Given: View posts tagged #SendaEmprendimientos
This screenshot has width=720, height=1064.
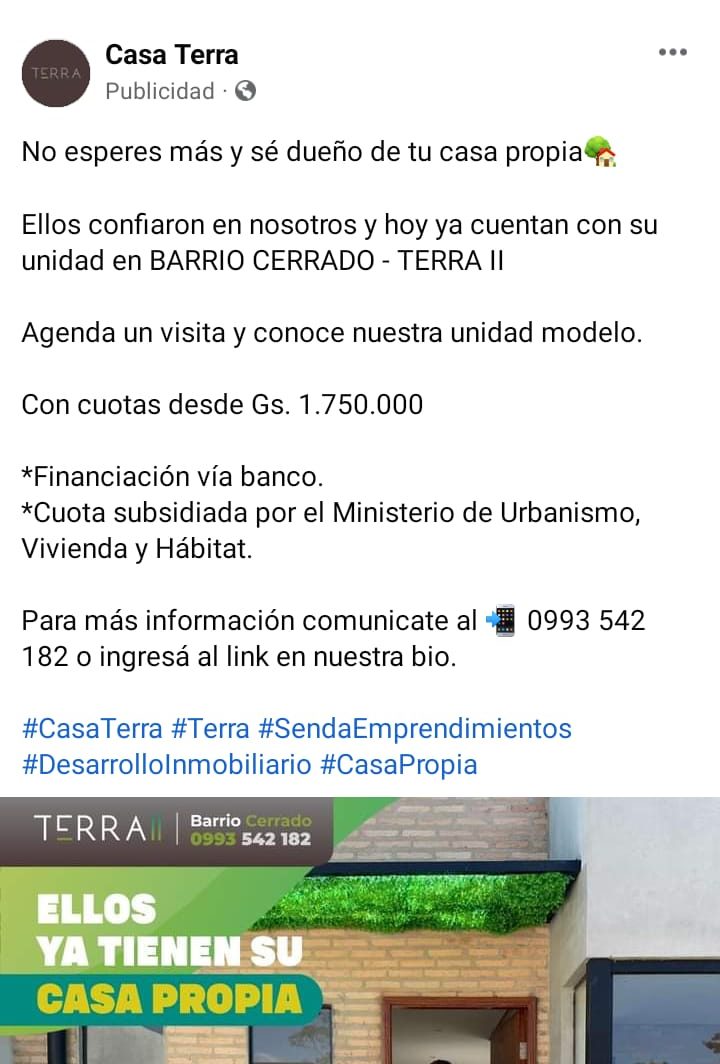Looking at the screenshot, I should click(414, 728).
